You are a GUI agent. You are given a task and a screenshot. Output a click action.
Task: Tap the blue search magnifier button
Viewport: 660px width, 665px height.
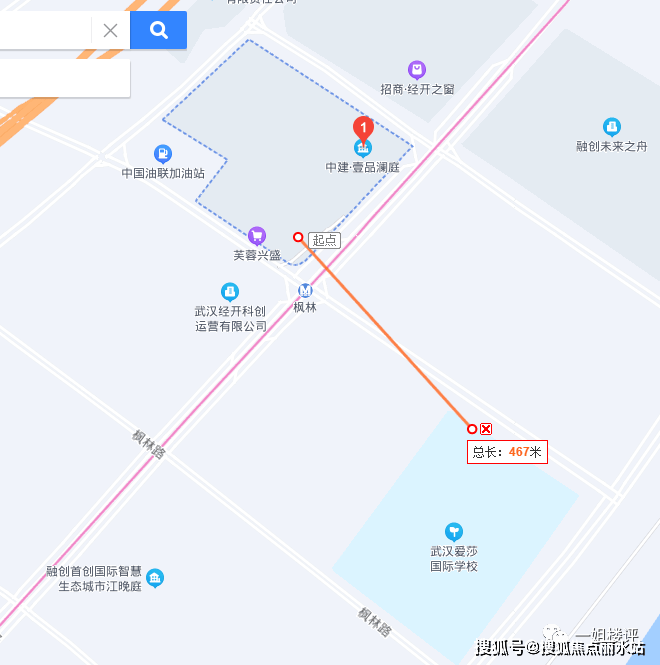158,30
